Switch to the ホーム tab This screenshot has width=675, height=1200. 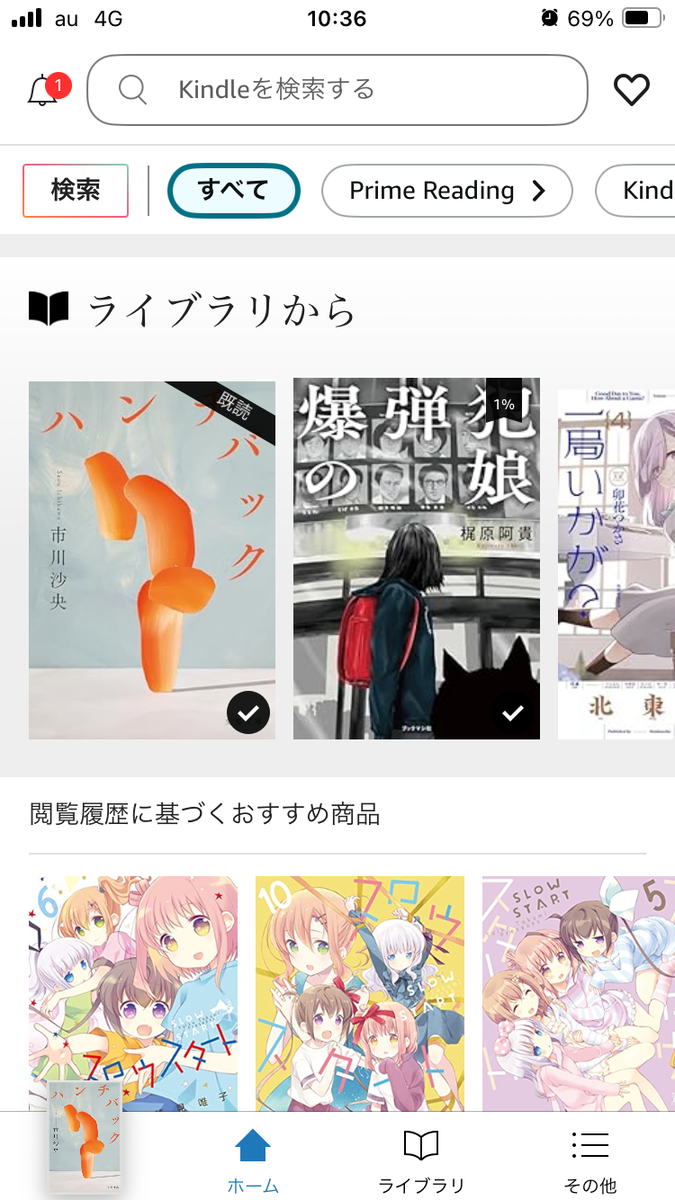pyautogui.click(x=253, y=1160)
